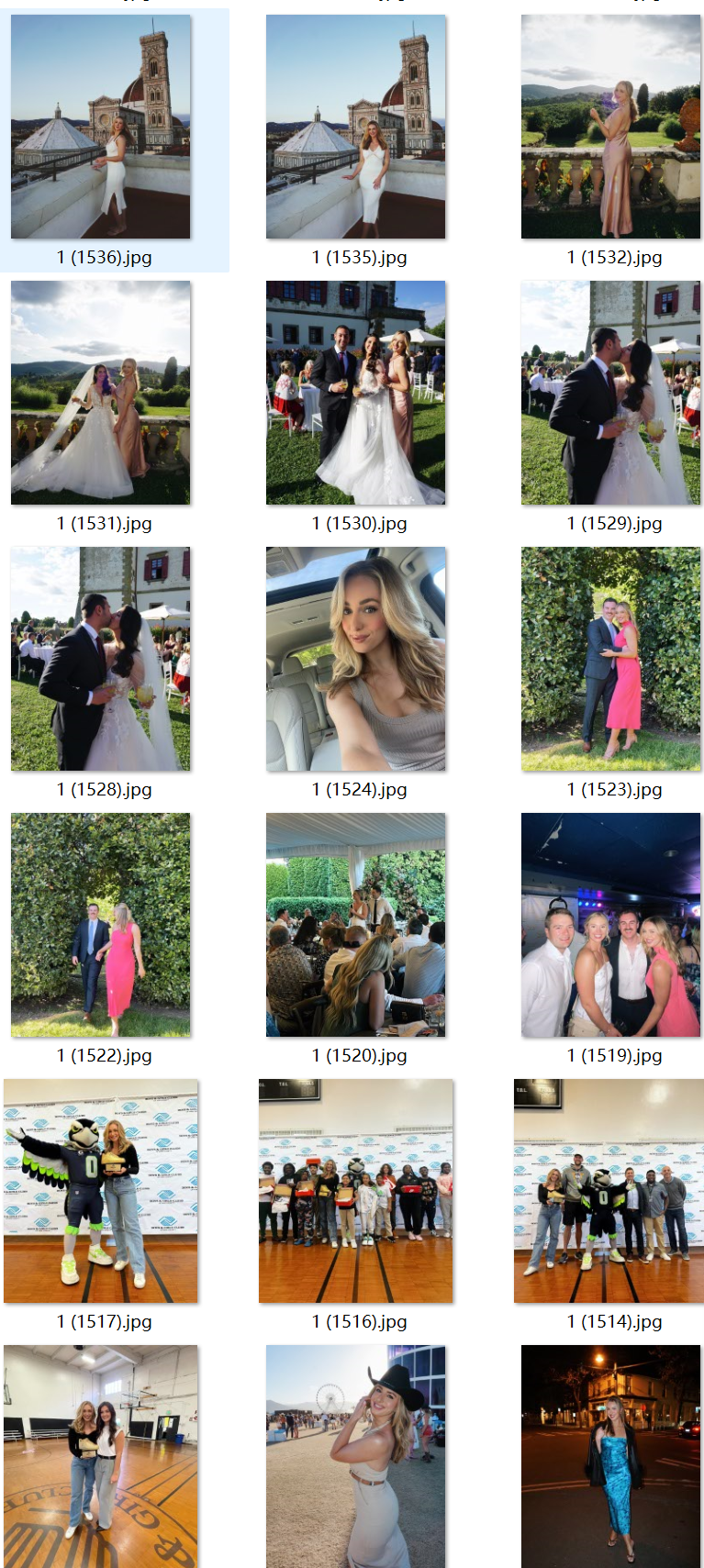Viewport: 704px width, 1568px height.
Task: Open image 1 (1535).jpg
Action: coord(356,127)
